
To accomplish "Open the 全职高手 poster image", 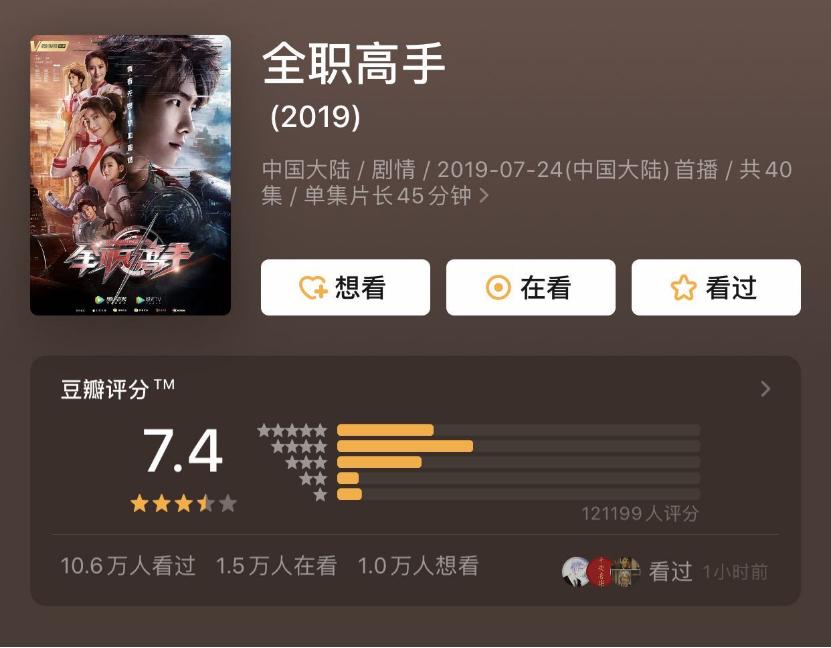I will (130, 175).
